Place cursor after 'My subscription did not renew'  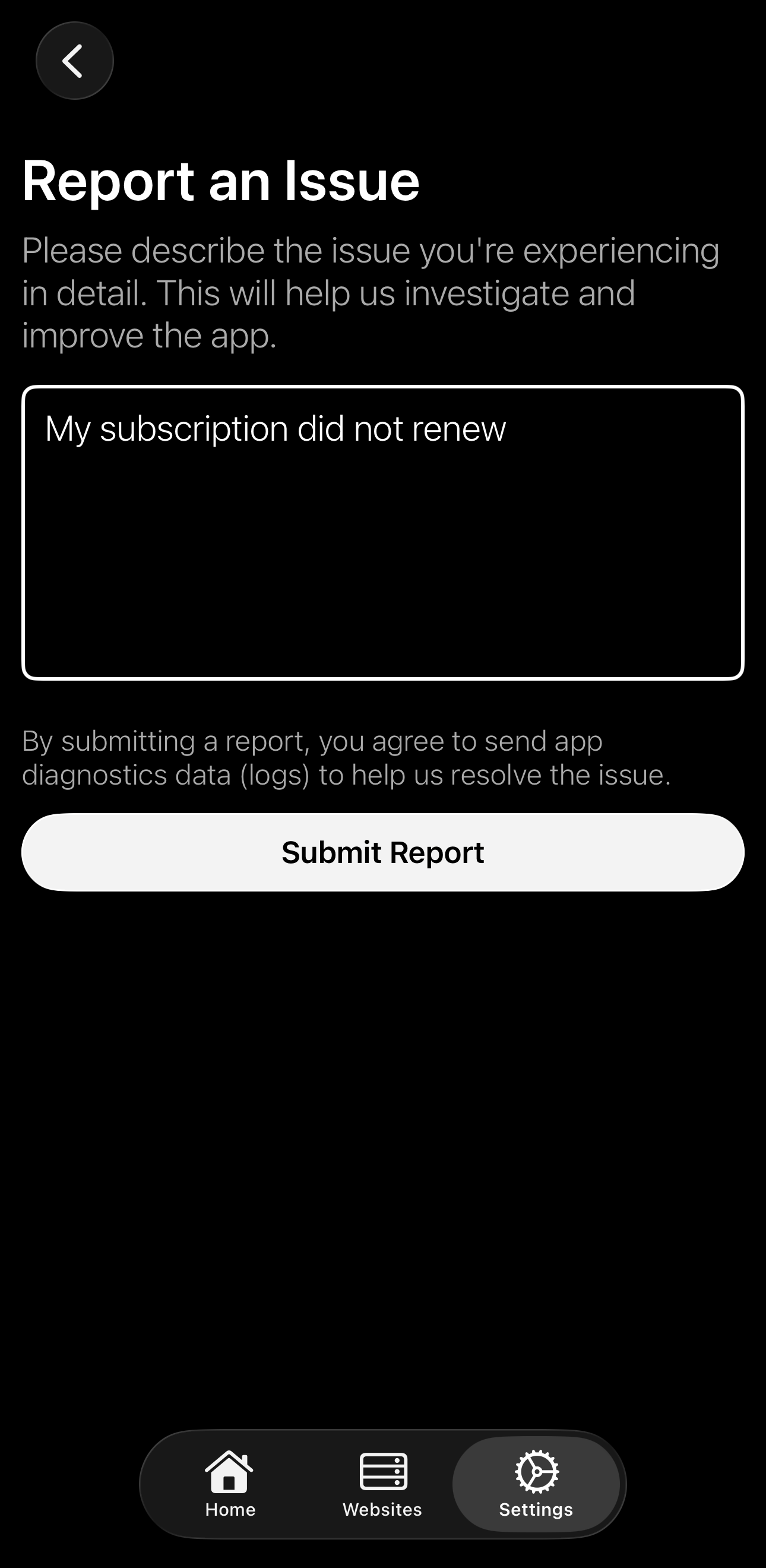(508, 429)
